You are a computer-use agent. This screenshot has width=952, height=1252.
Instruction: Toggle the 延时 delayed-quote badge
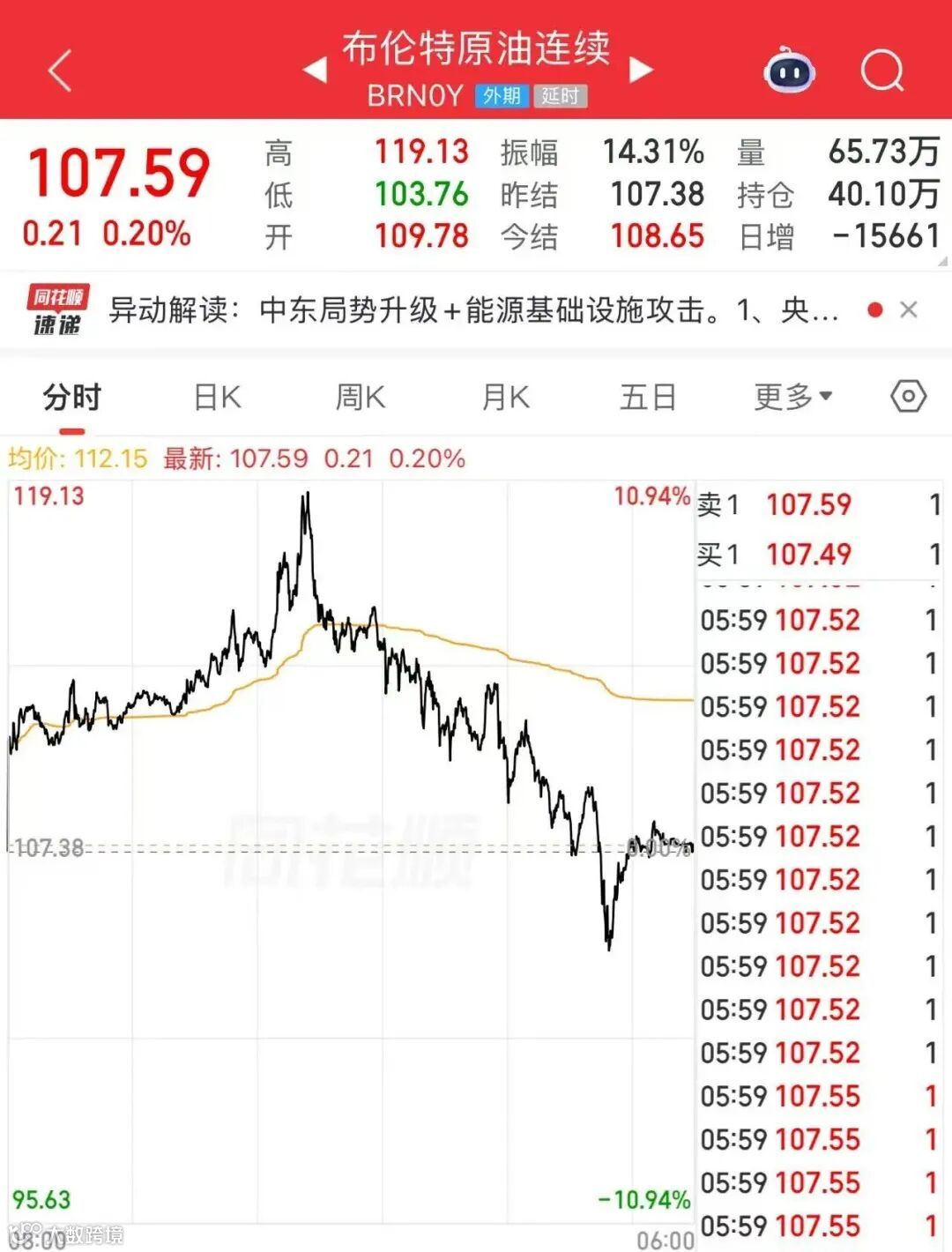coord(562,97)
